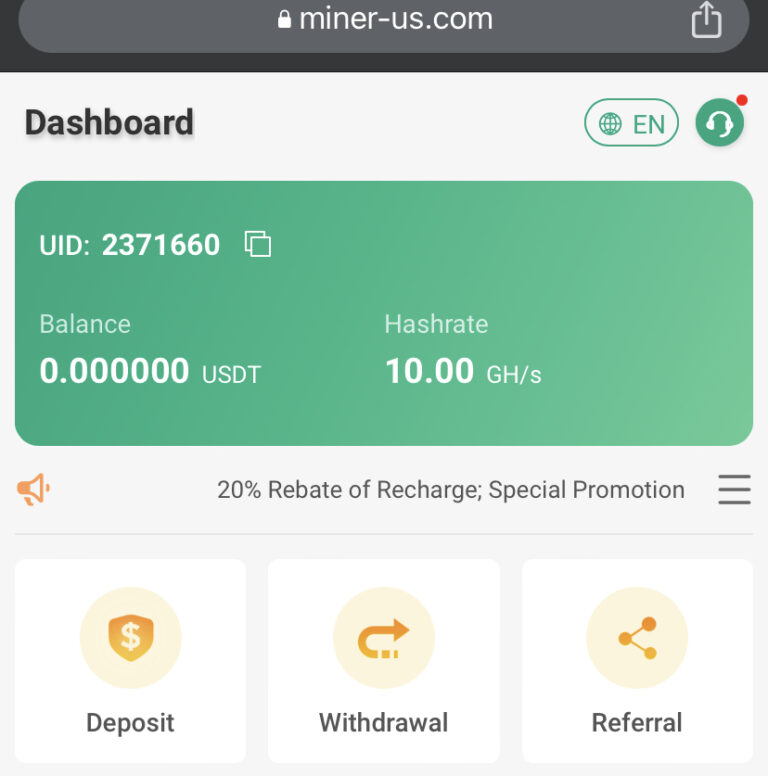Read the 20% Rebate promotion notice
The image size is (768, 776).
(x=450, y=490)
